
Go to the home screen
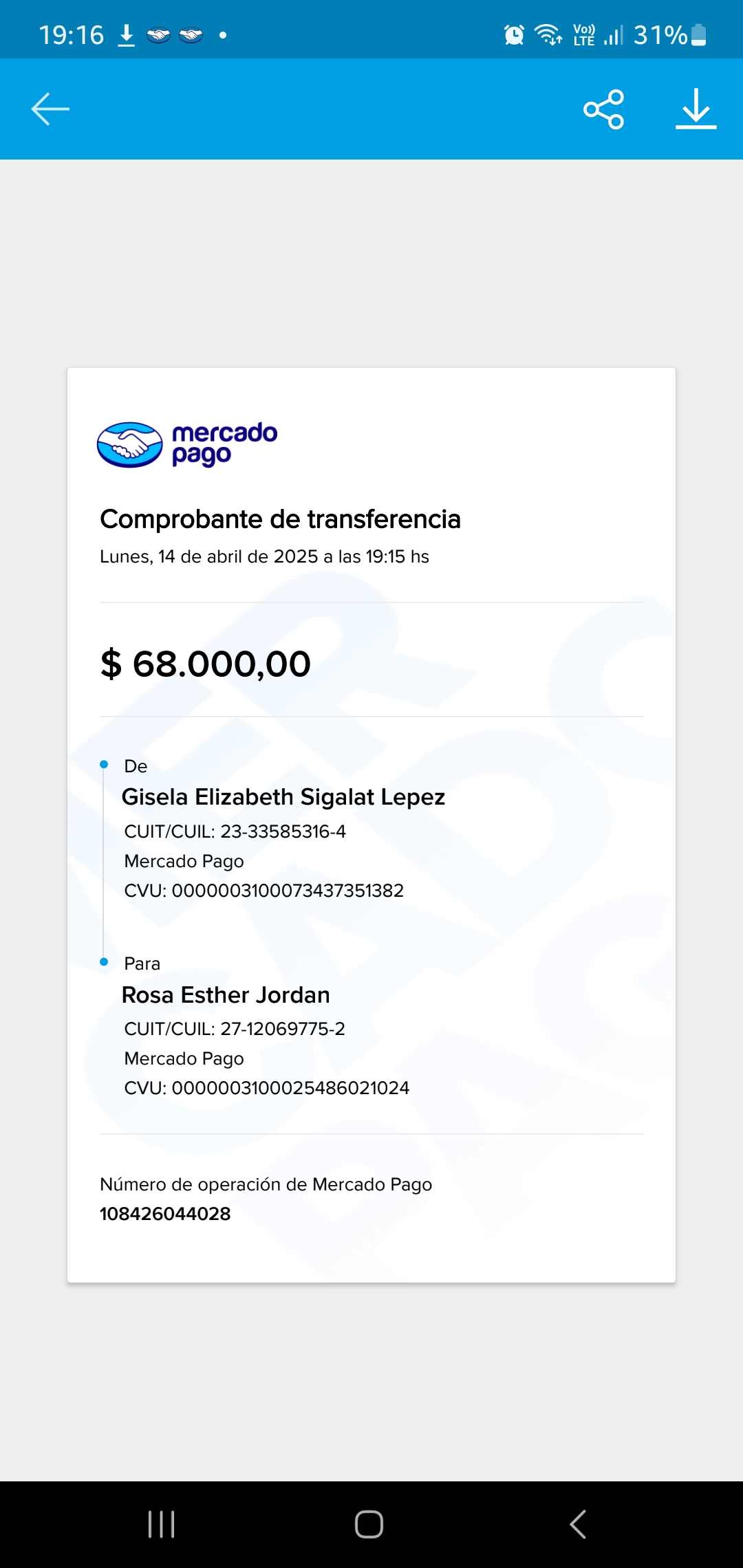[x=369, y=1524]
